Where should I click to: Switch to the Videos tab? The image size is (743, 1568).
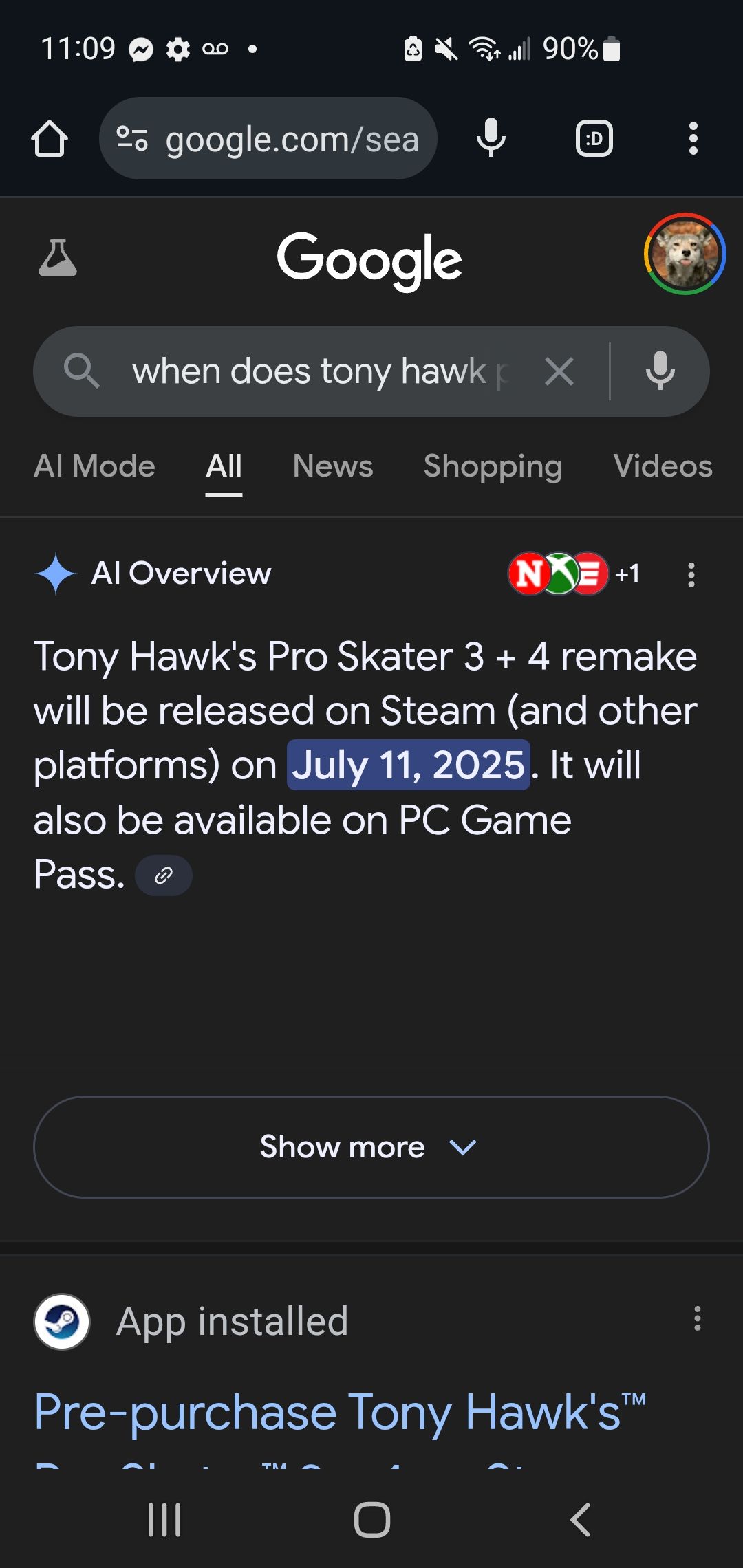point(663,466)
